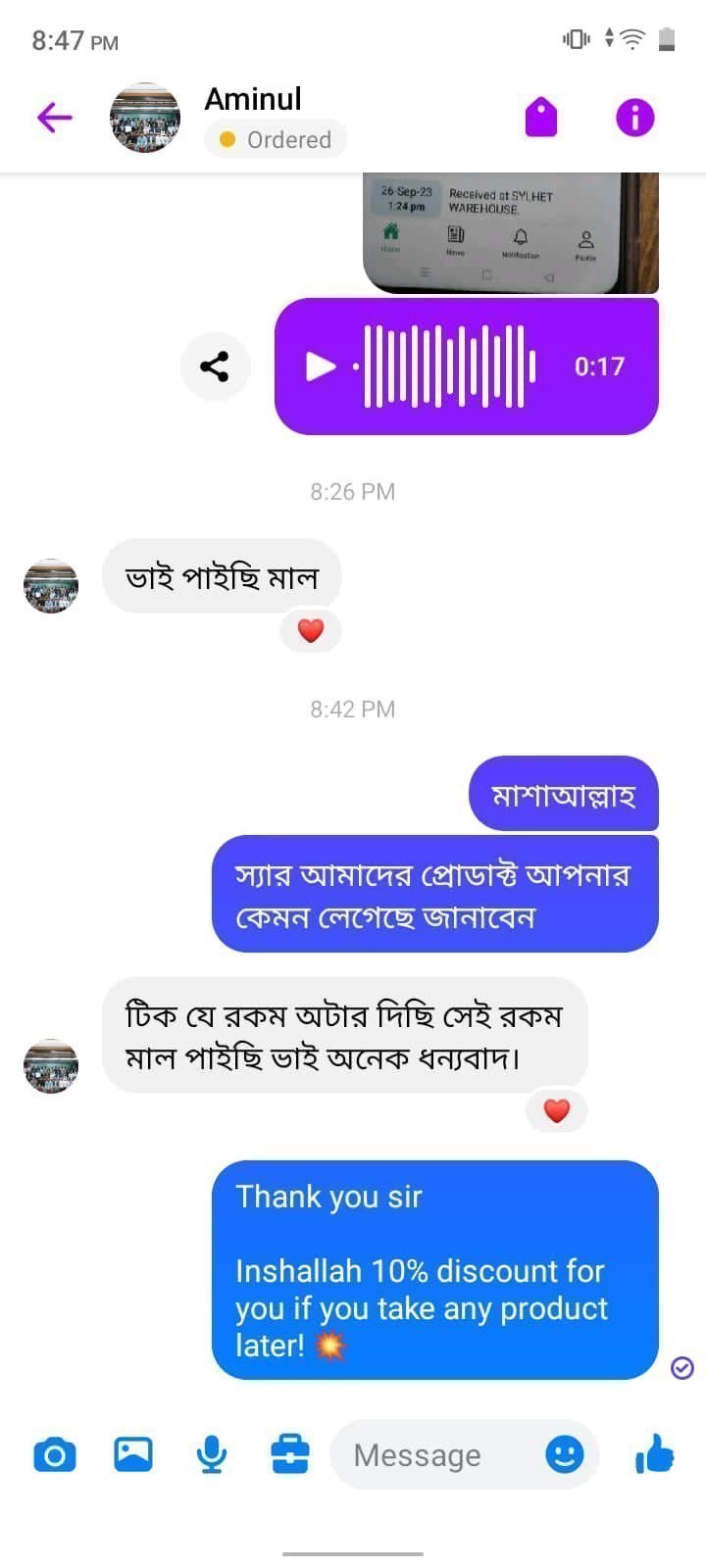Screen dimensions: 706x1568
Task: Open the conversation info icon
Action: pos(634,117)
